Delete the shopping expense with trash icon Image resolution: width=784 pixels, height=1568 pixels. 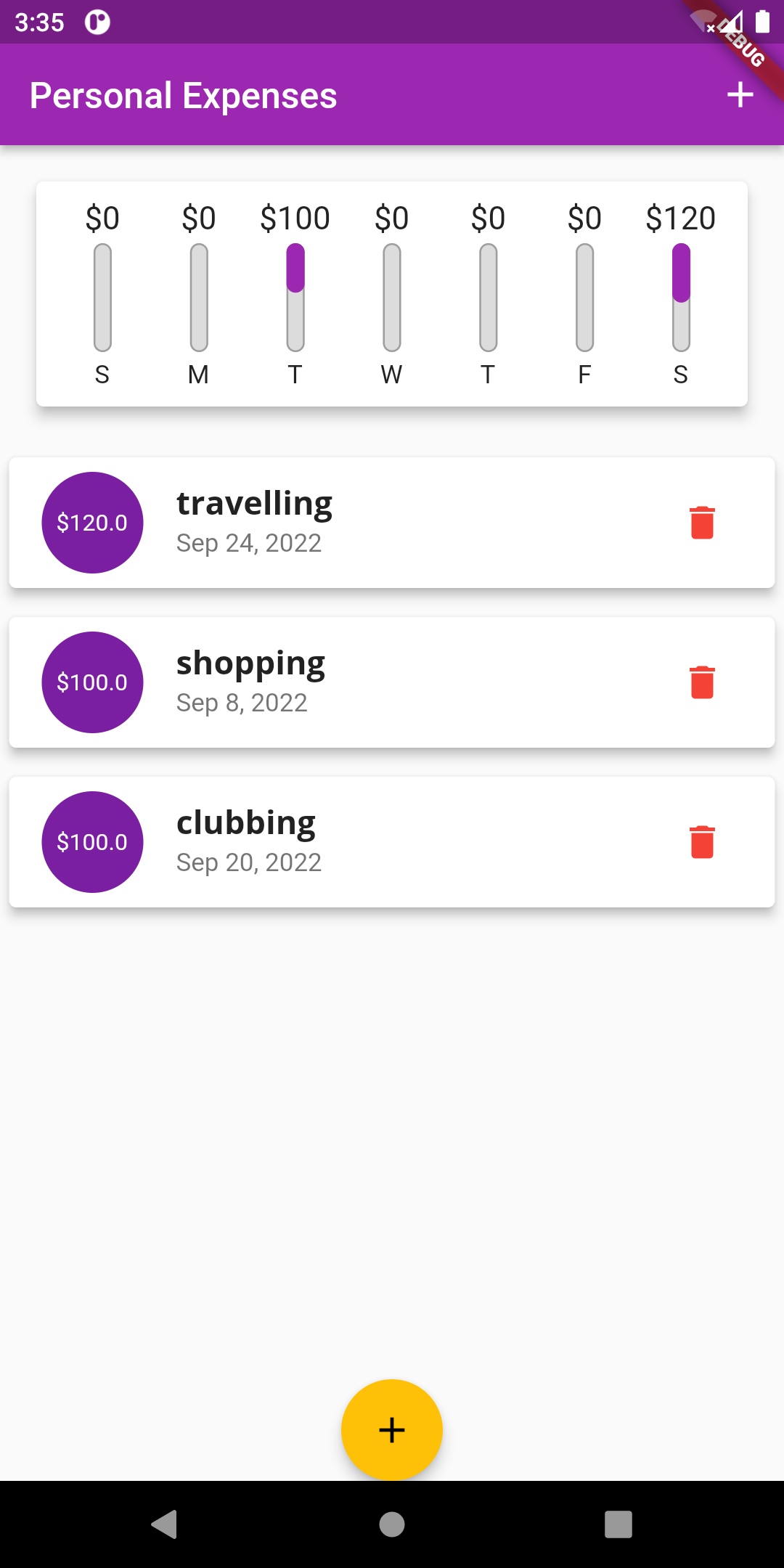coord(701,682)
